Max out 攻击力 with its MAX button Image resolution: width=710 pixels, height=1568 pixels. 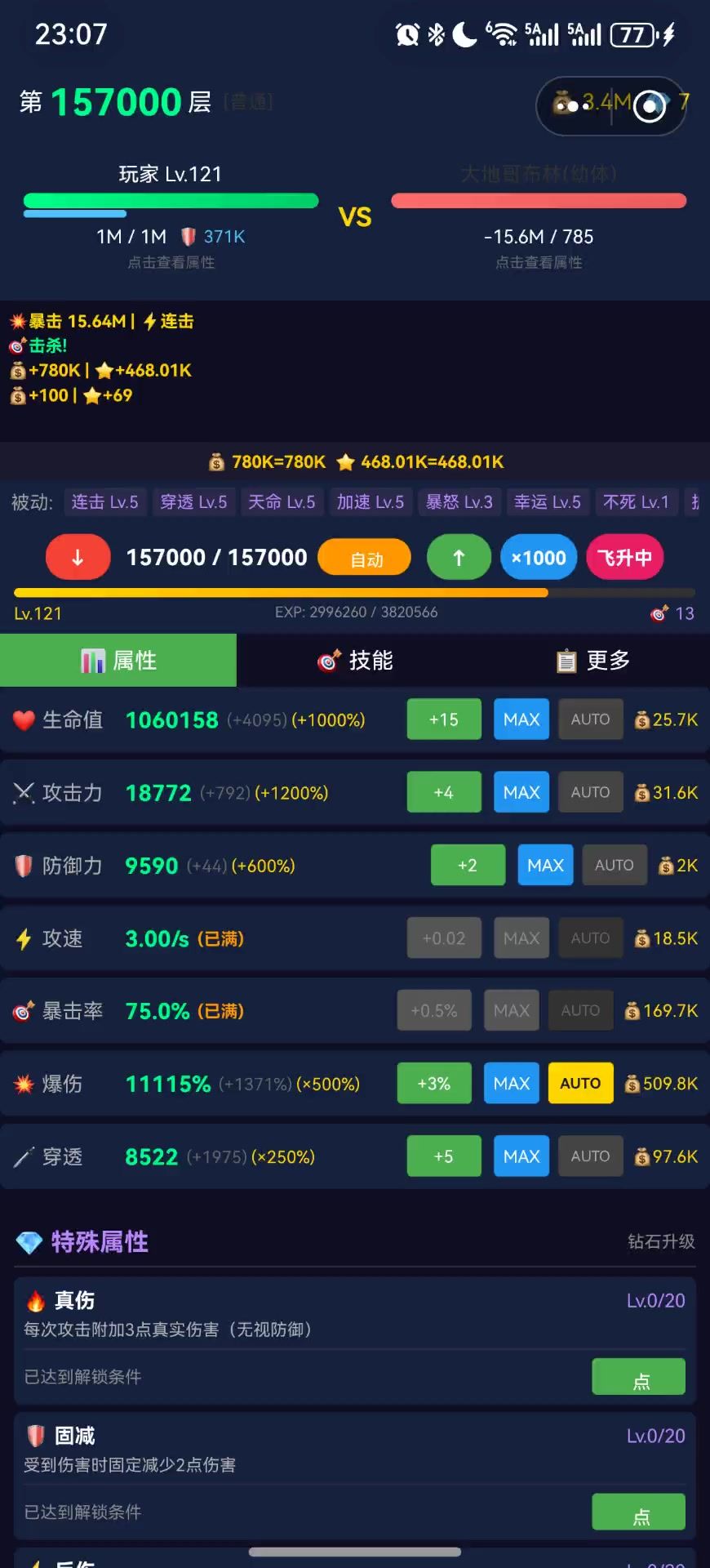coord(521,792)
